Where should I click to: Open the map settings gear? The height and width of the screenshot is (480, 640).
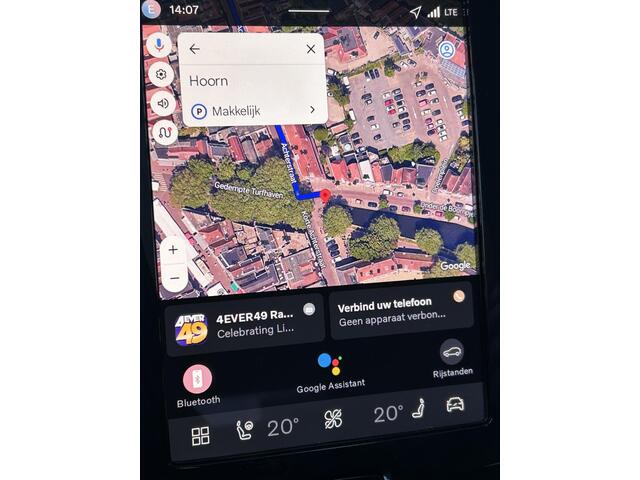pos(160,74)
